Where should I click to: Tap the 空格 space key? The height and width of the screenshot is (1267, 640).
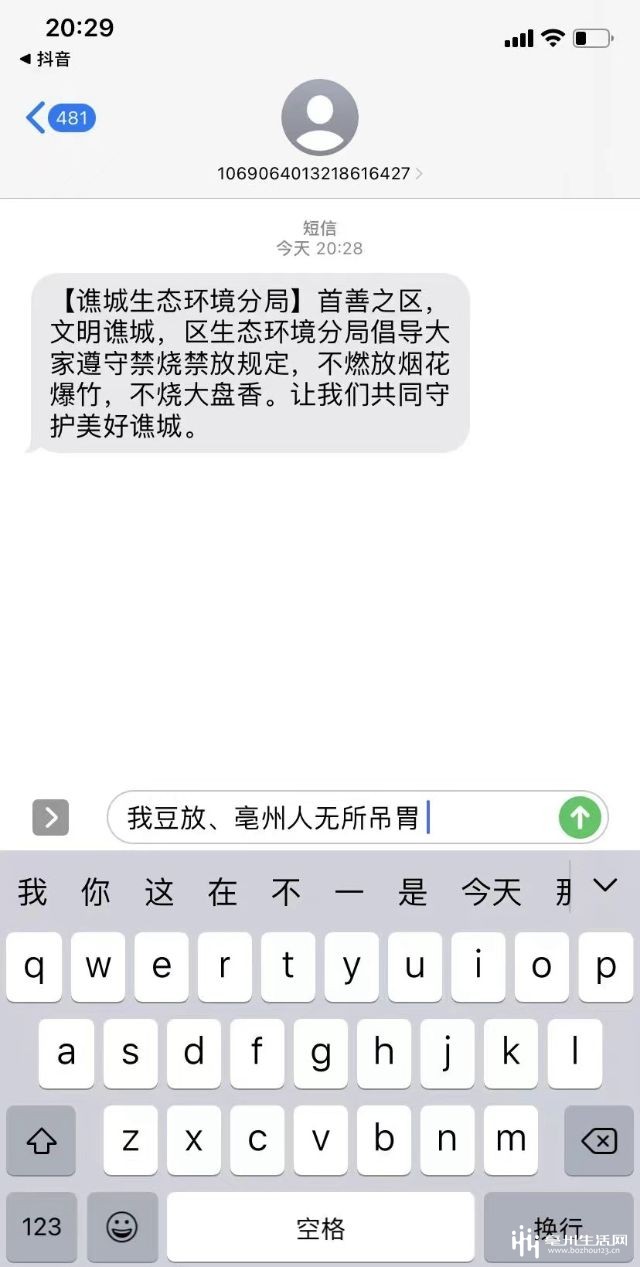point(320,1226)
